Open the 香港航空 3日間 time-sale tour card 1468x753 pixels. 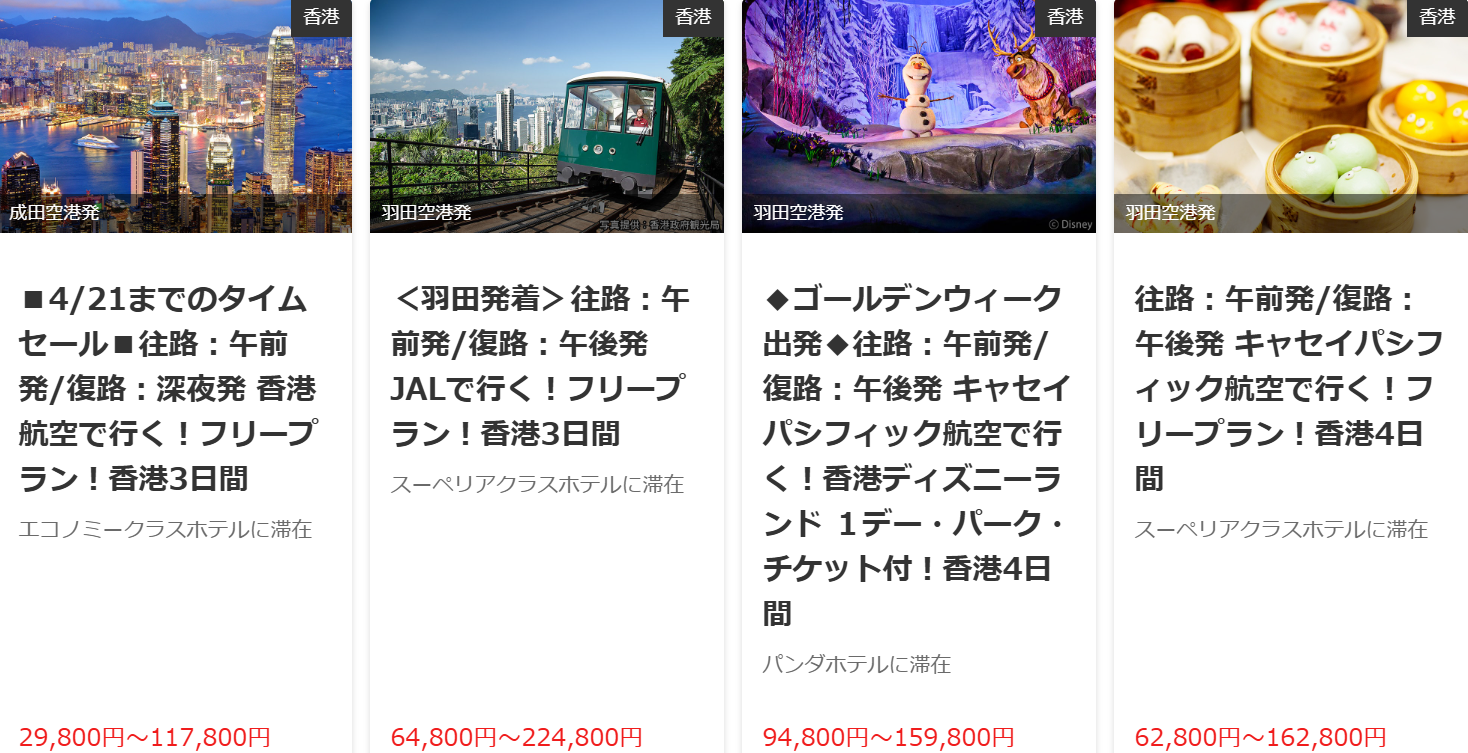pos(168,388)
